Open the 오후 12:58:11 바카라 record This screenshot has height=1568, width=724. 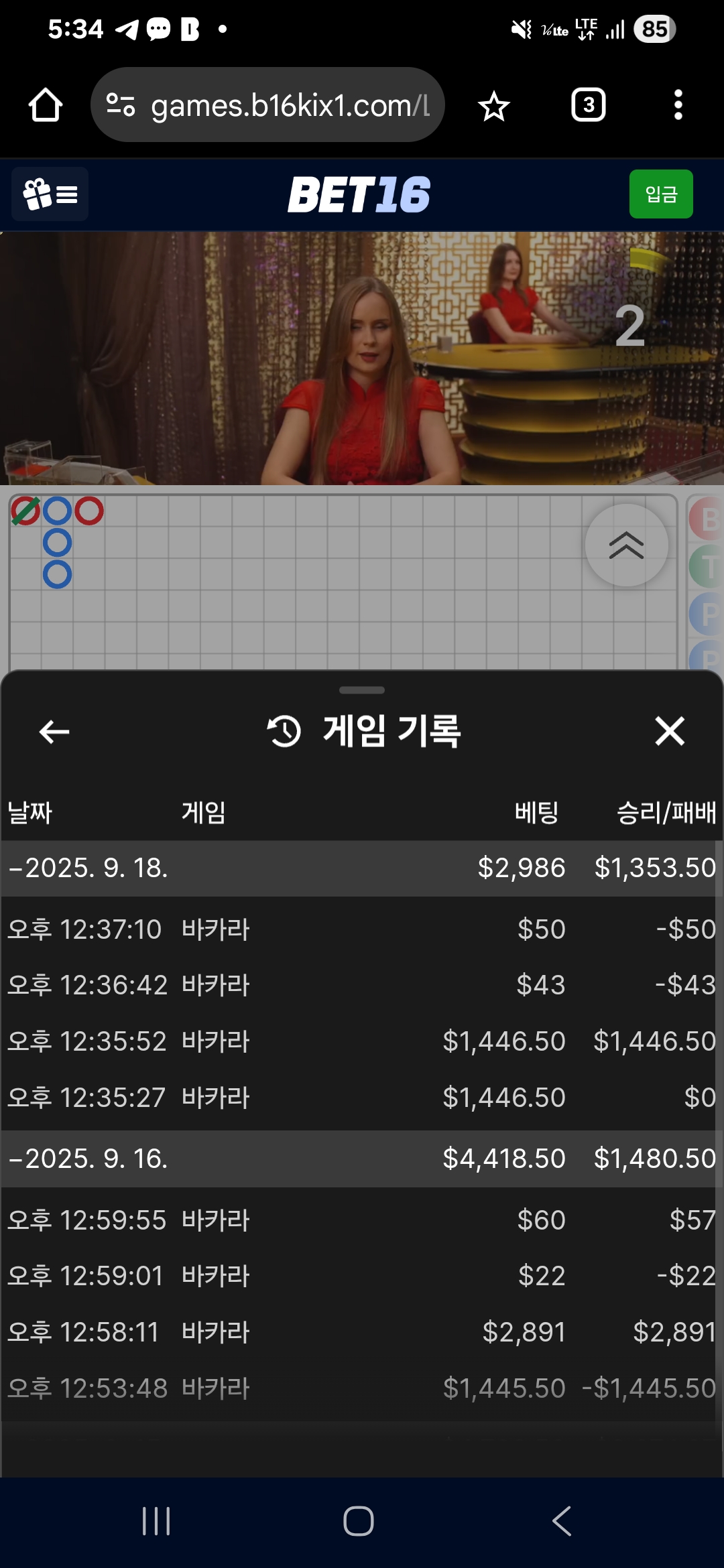coord(362,1332)
